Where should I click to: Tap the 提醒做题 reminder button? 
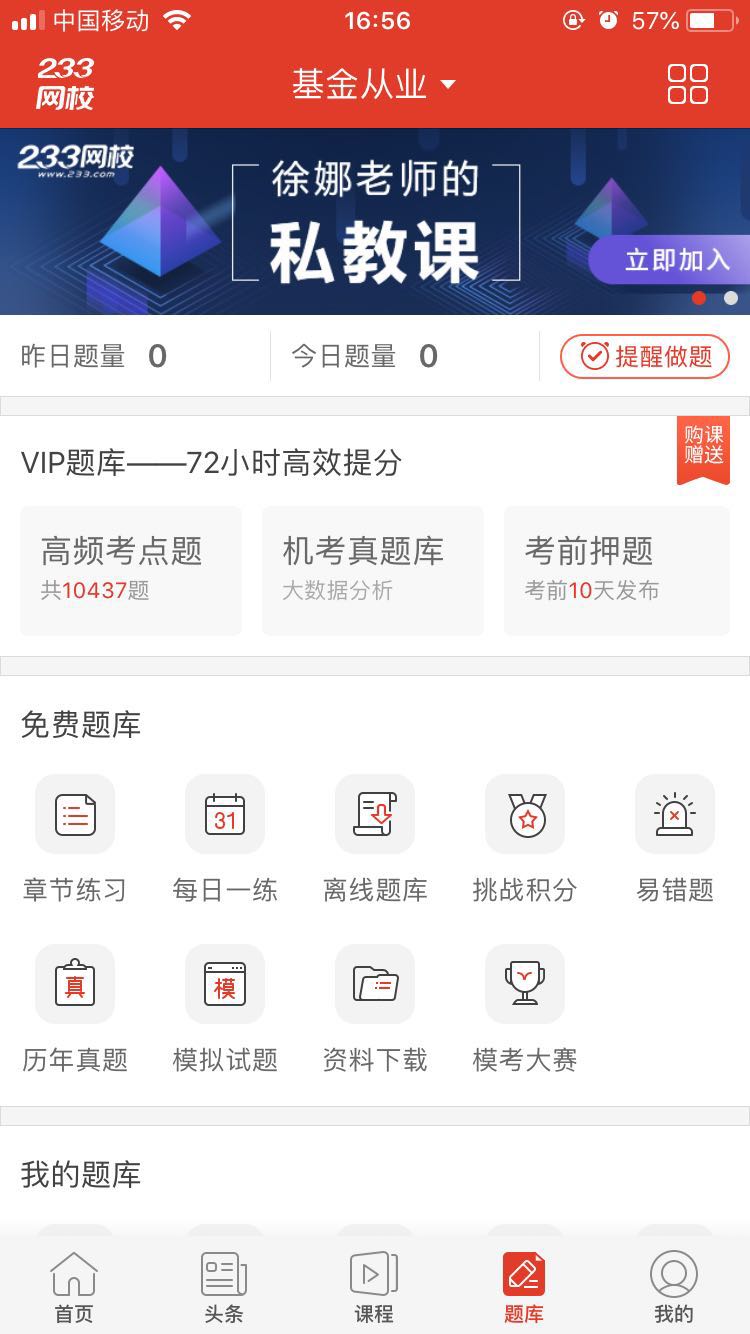[x=644, y=356]
